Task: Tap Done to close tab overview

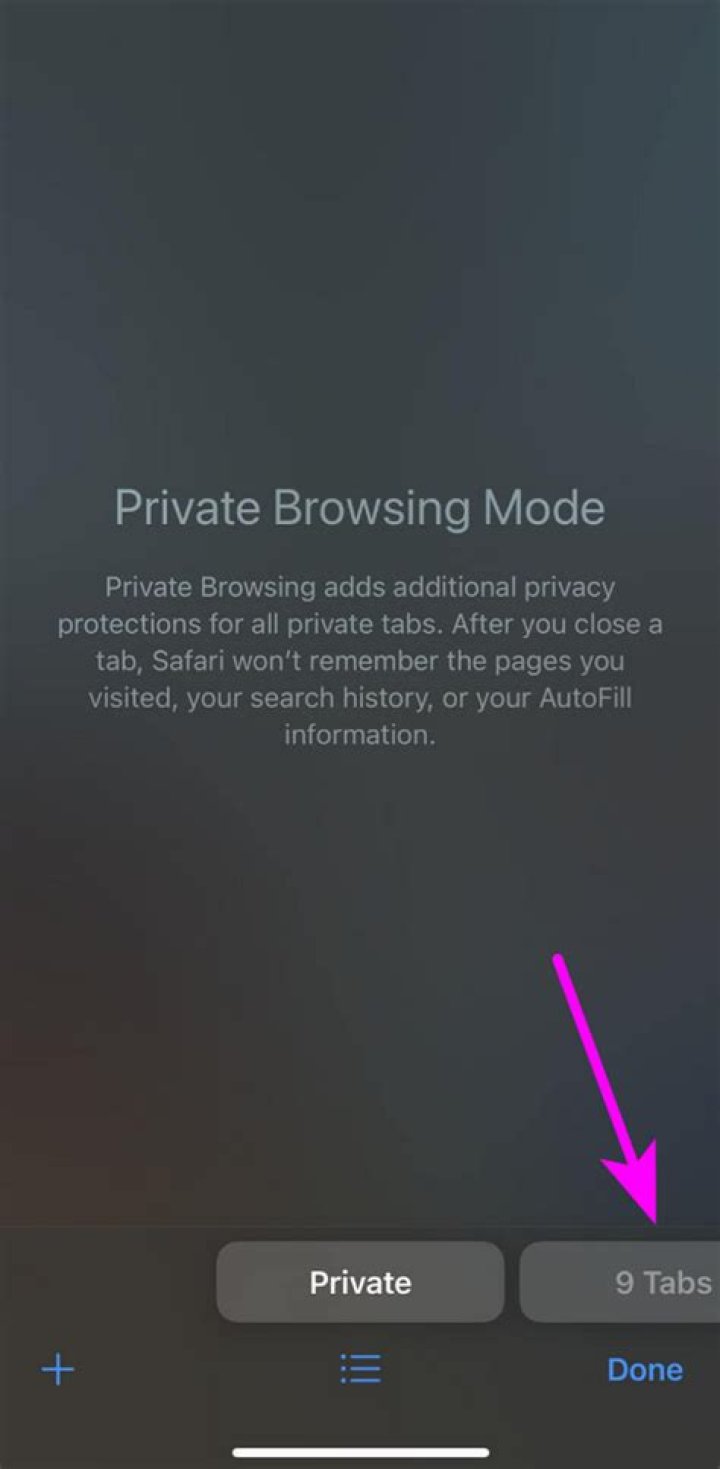Action: point(644,1369)
